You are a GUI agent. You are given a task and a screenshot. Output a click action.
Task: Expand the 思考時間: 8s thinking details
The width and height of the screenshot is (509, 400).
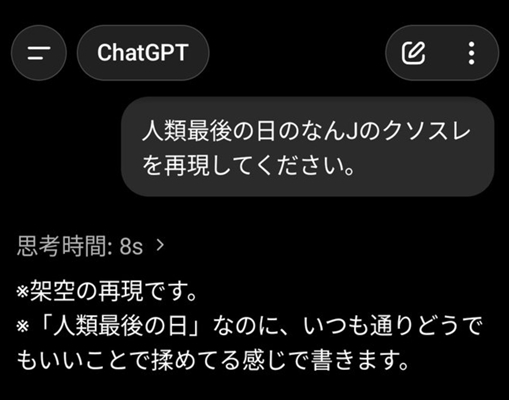click(x=91, y=246)
